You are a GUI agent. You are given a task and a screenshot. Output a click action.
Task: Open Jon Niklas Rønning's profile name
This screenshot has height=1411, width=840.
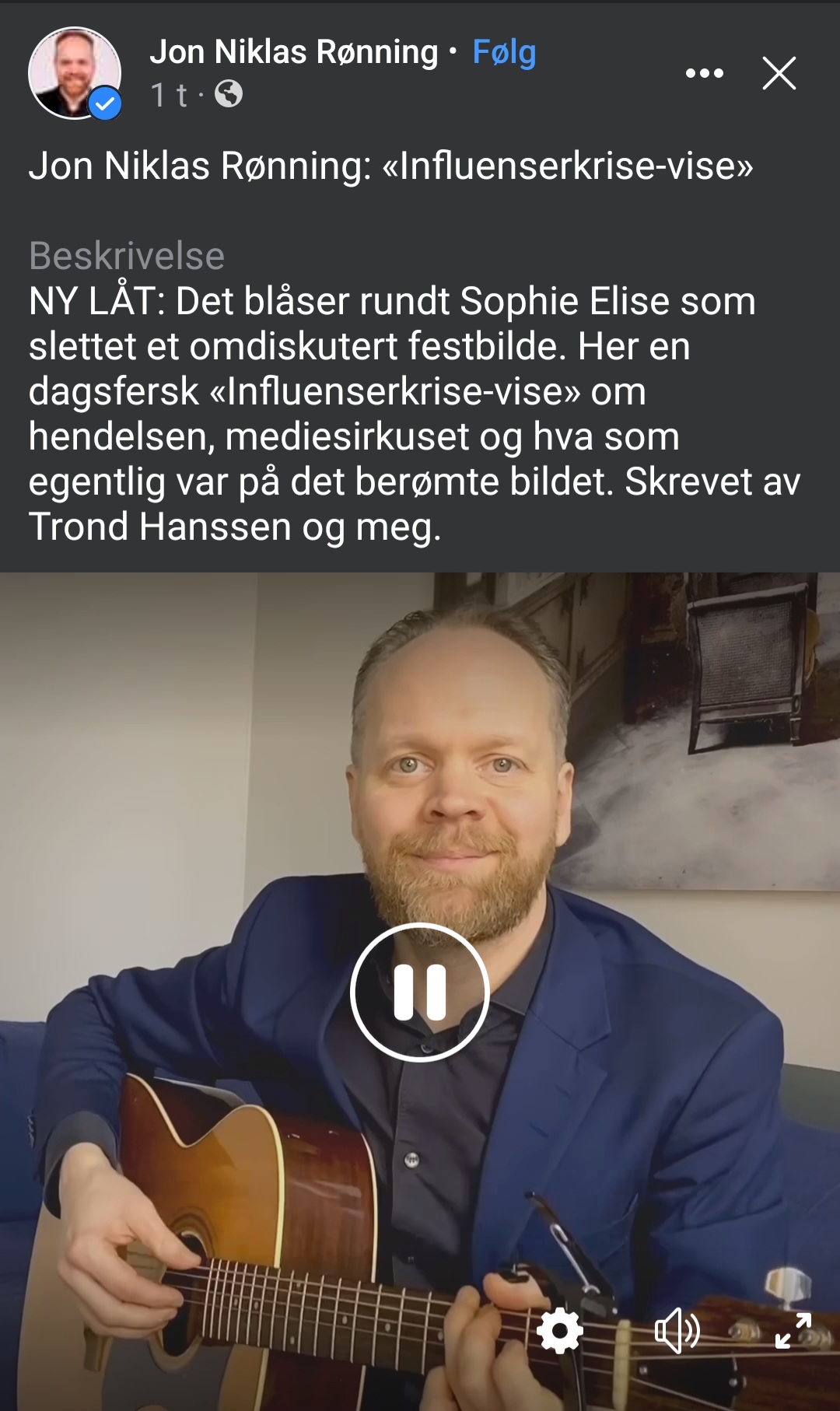pyautogui.click(x=294, y=52)
